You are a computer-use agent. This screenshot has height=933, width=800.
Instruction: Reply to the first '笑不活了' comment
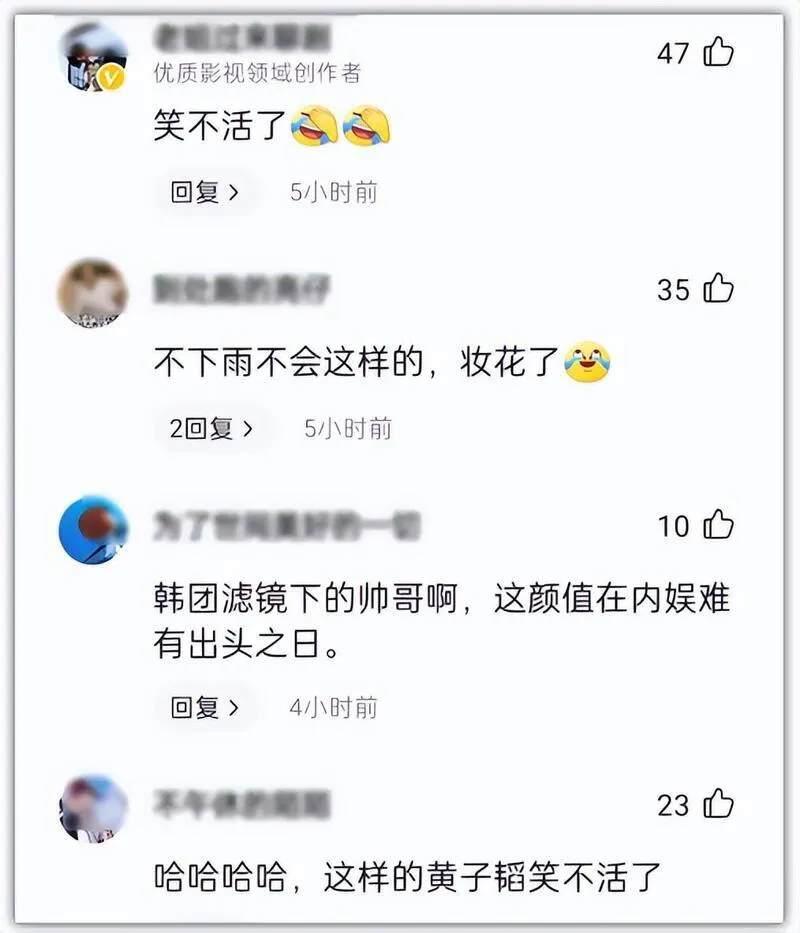[205, 193]
